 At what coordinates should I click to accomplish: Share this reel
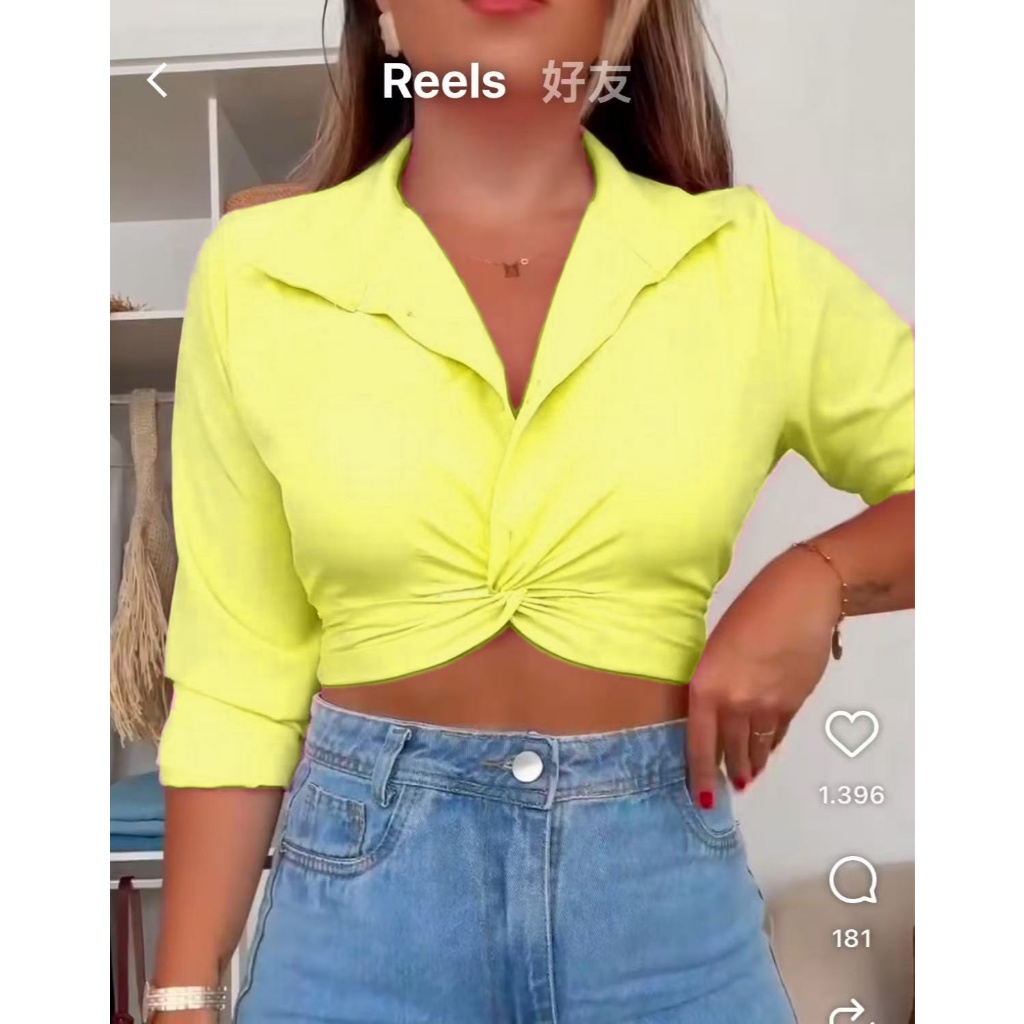point(852,1011)
